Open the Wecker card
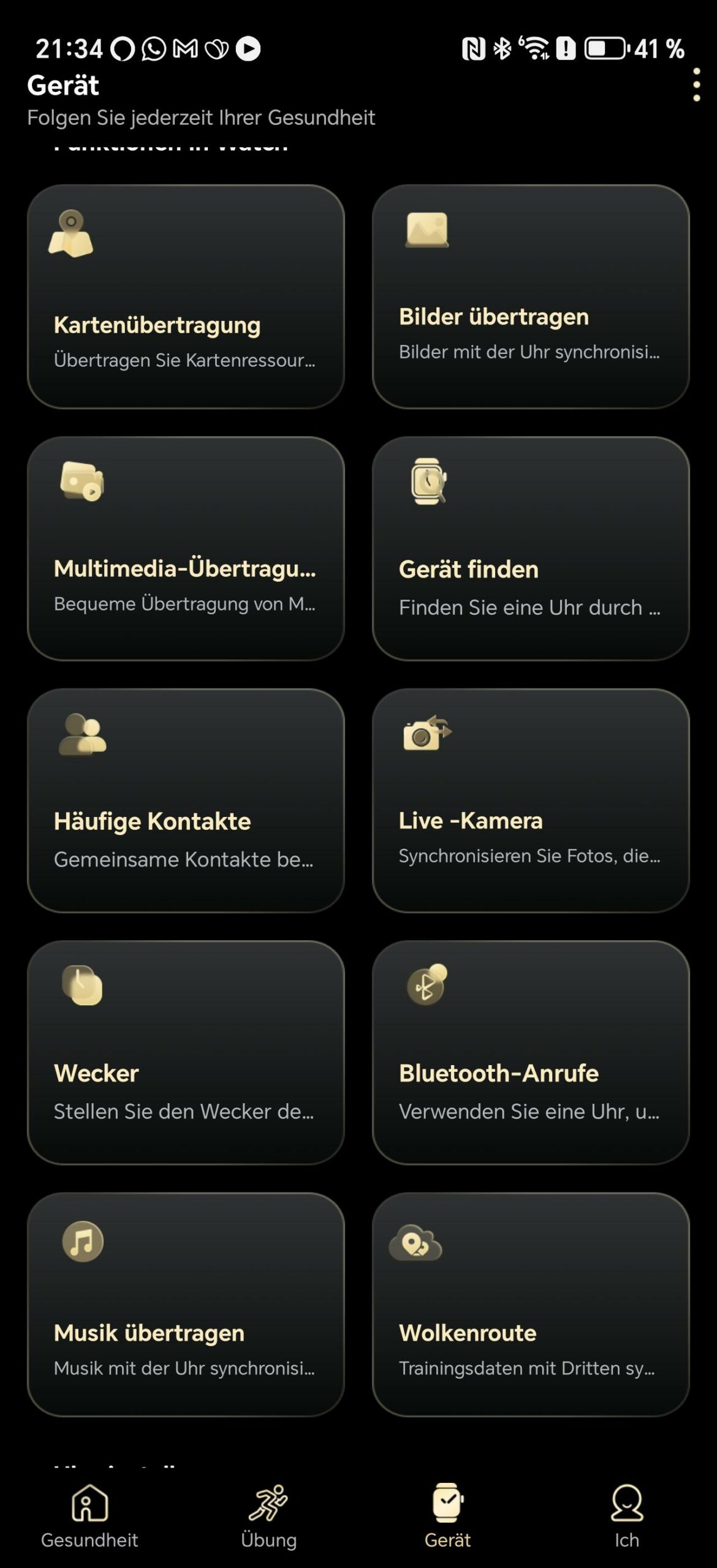717x1568 pixels. point(186,1052)
